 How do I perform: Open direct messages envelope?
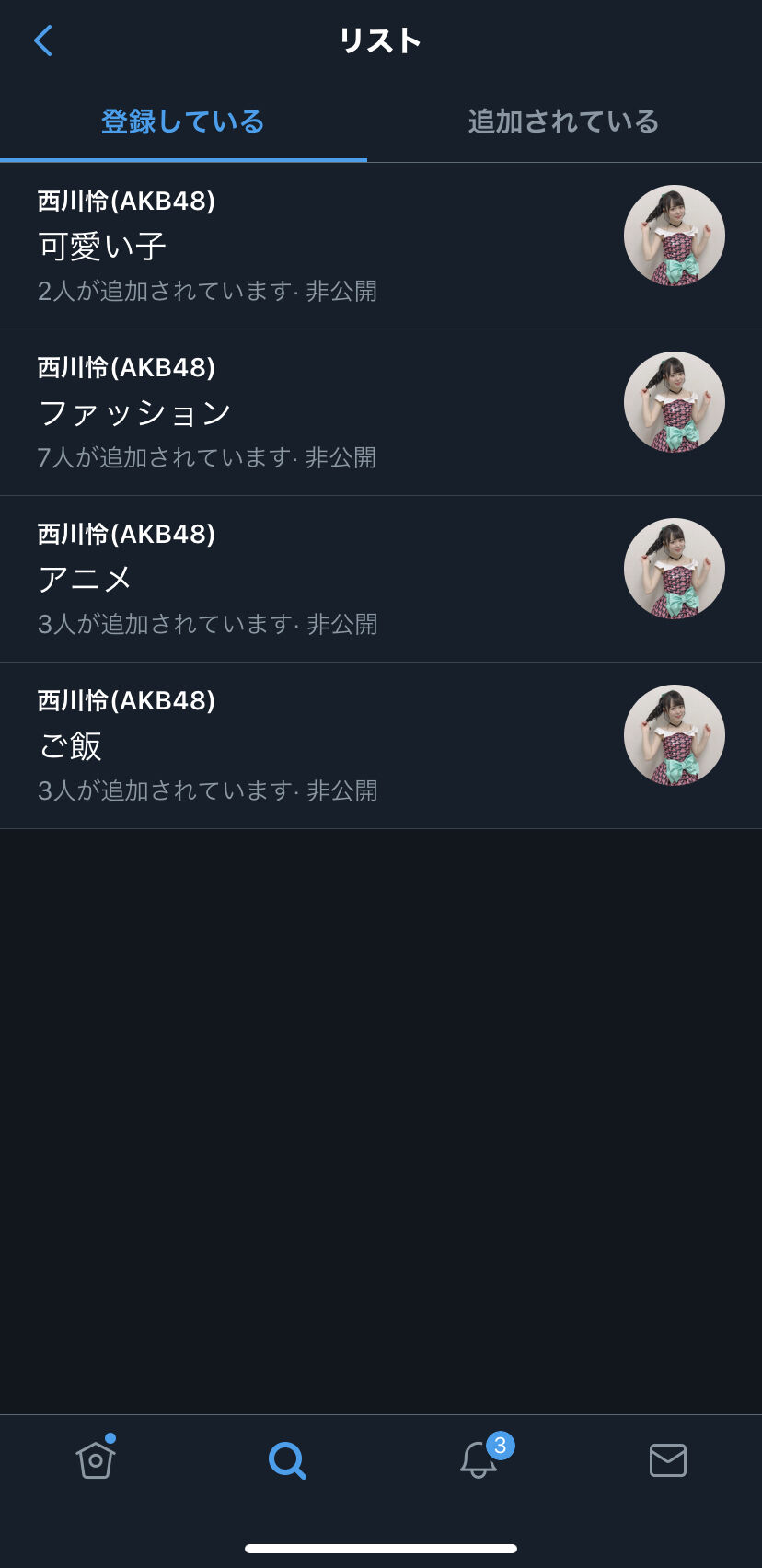pos(668,1459)
